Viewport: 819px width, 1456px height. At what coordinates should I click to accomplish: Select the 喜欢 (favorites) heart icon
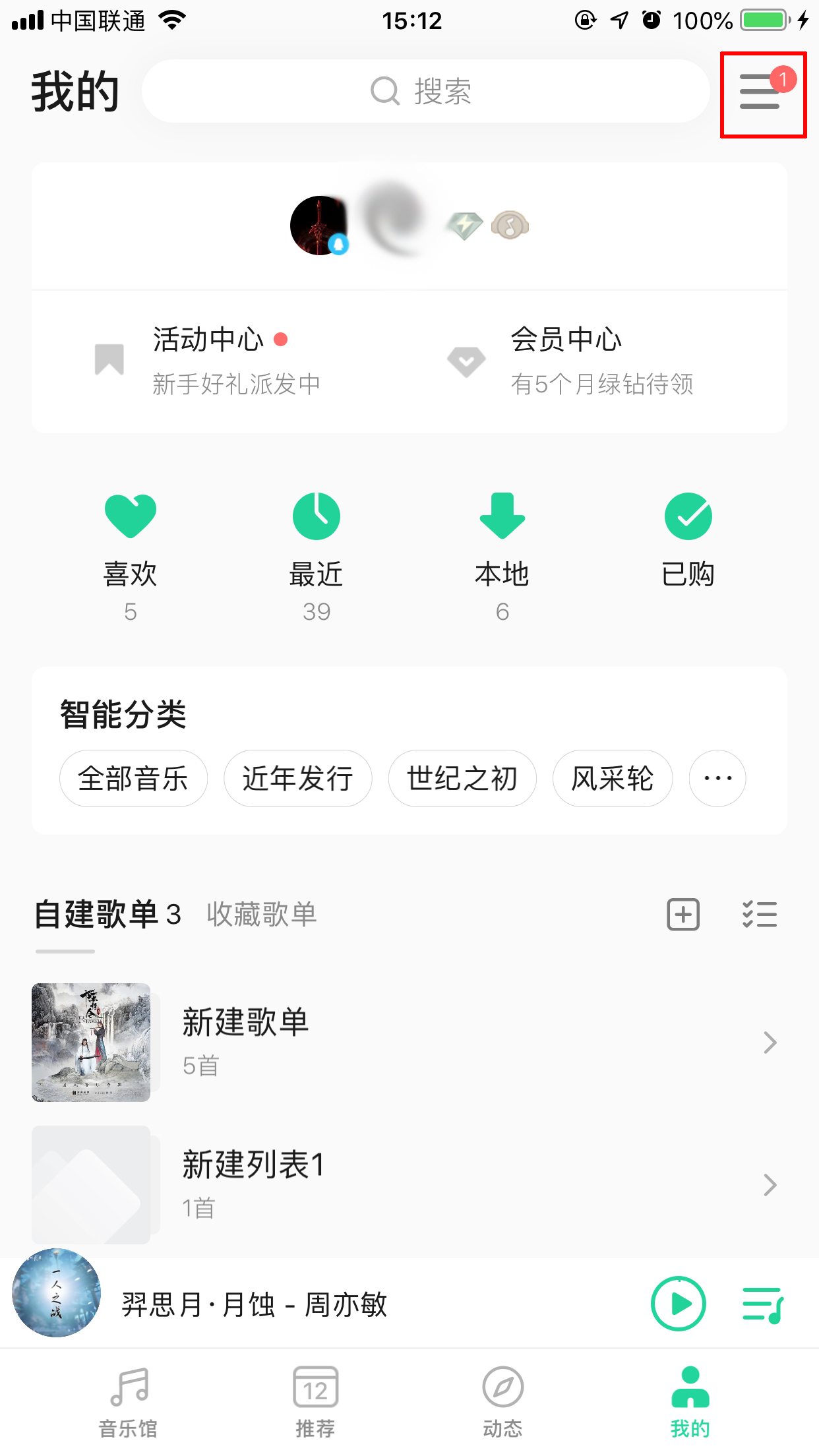coord(131,516)
